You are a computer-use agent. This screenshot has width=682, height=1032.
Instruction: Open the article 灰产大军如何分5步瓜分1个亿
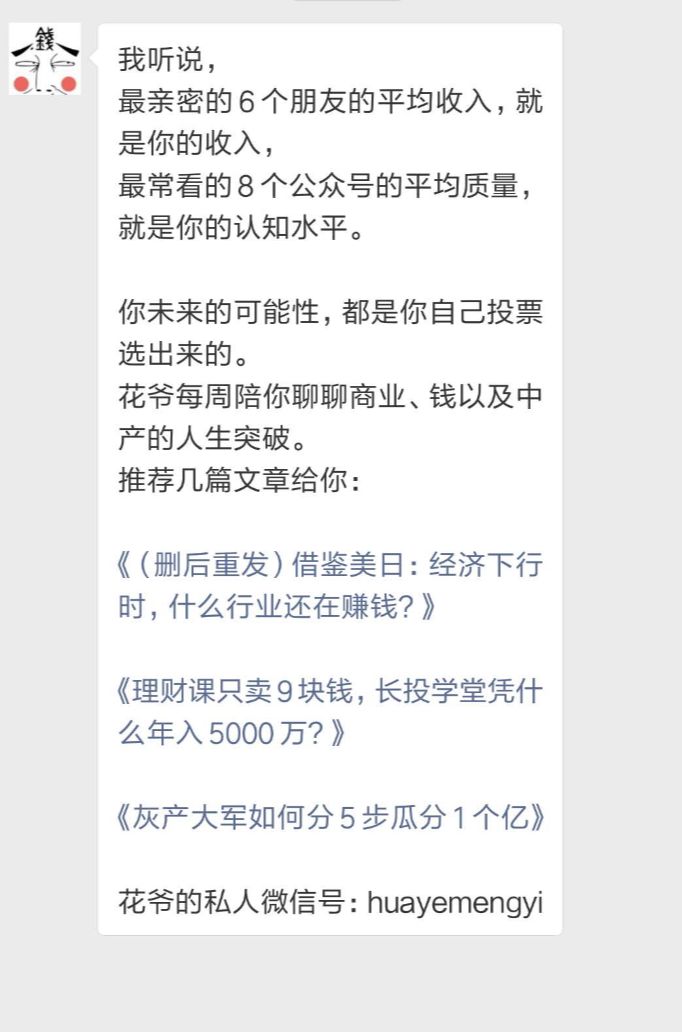[x=330, y=818]
